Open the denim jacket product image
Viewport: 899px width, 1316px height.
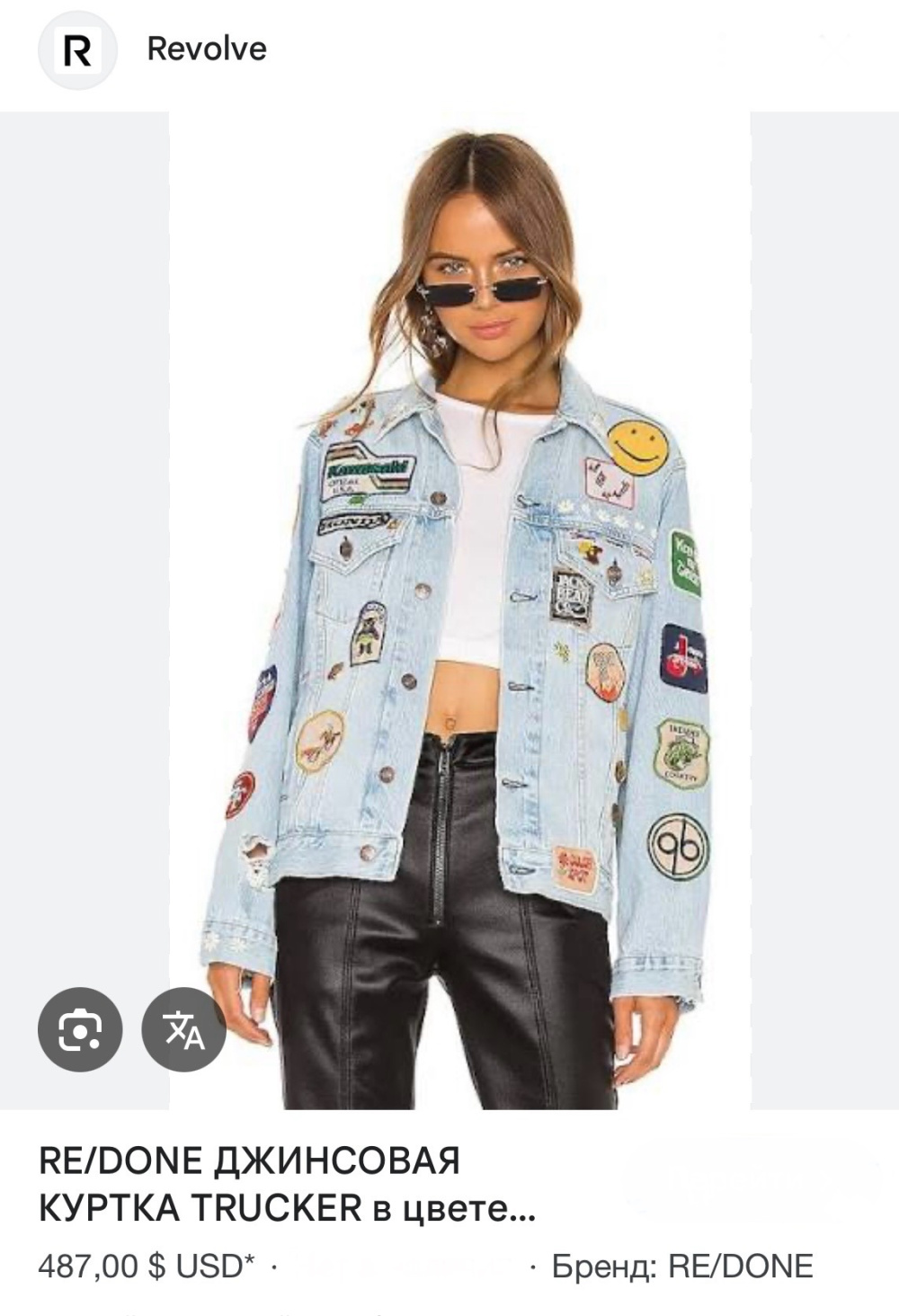[459, 611]
